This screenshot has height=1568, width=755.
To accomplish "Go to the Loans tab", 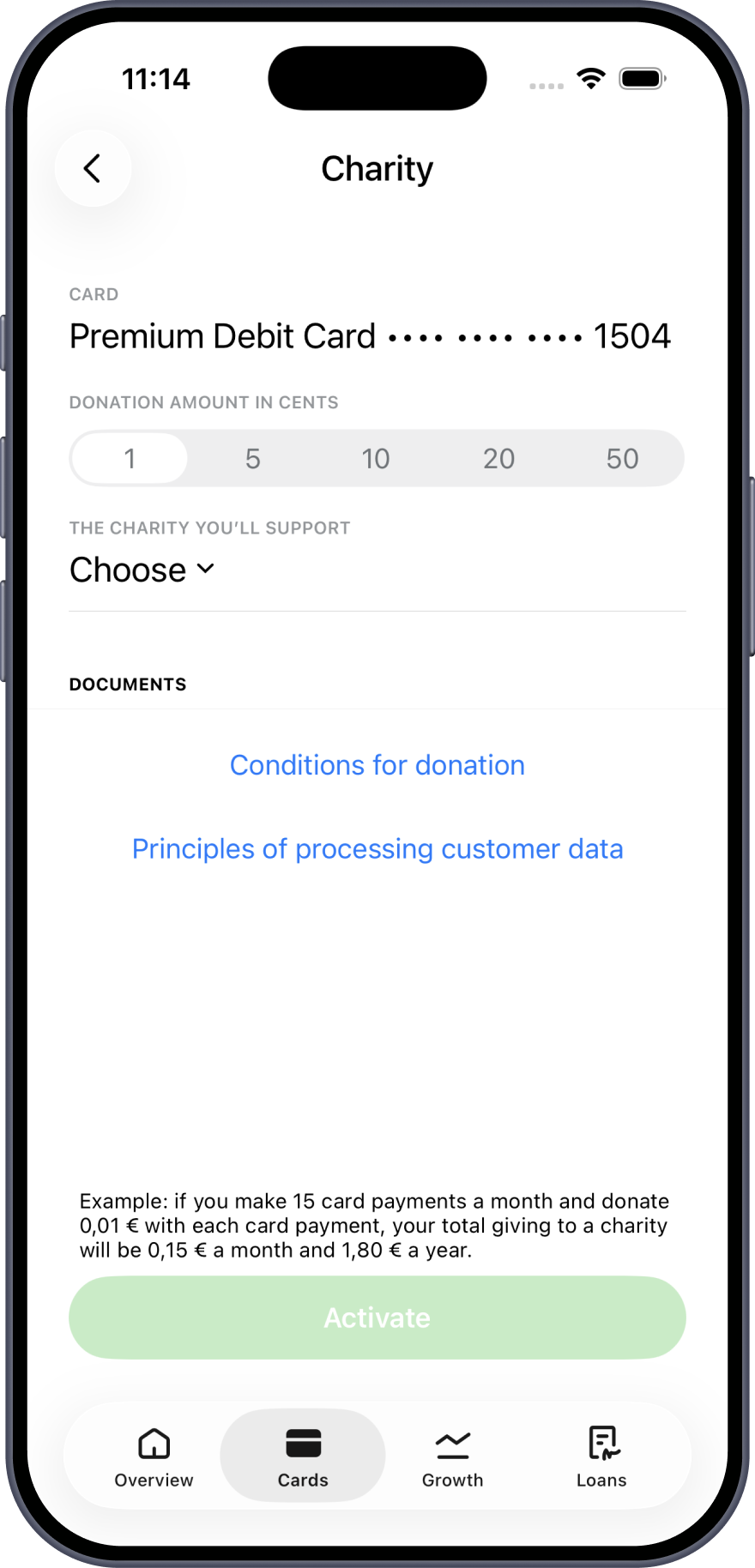I will click(601, 1456).
